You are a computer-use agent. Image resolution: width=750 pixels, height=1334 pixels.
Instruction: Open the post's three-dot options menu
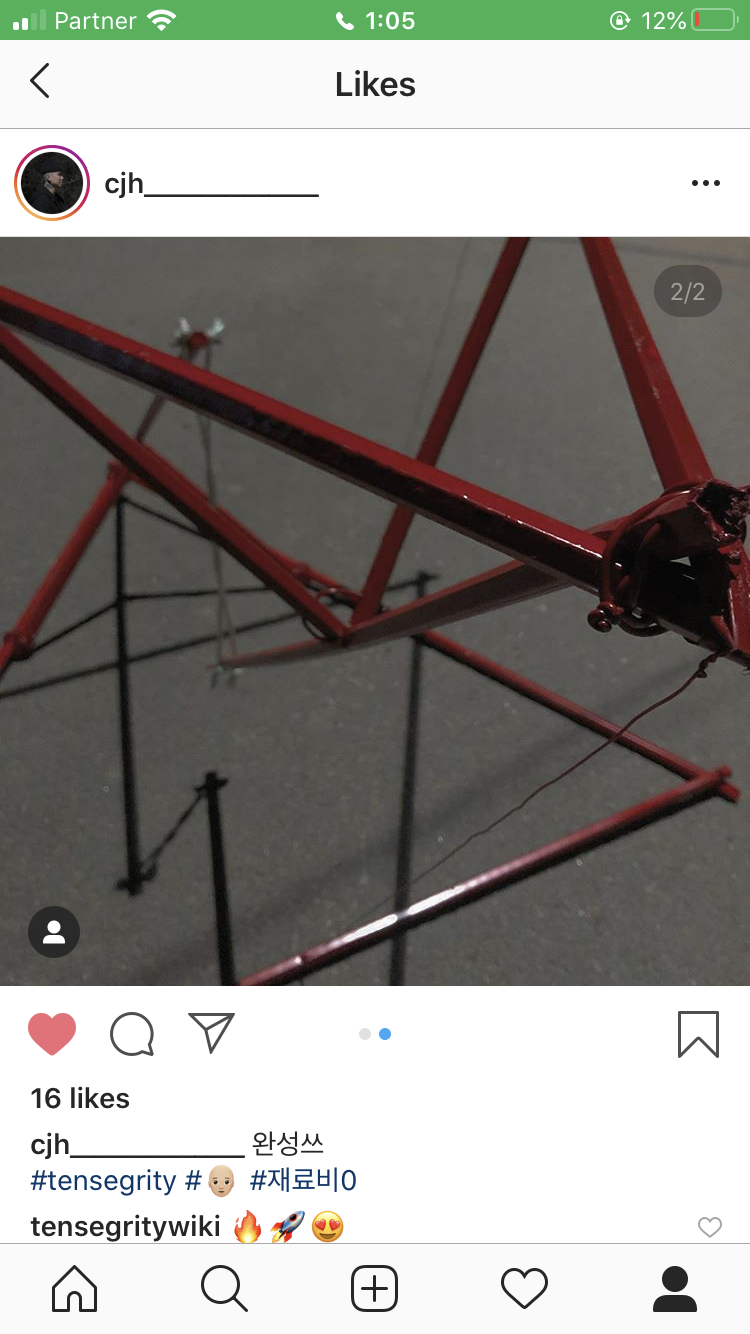click(x=705, y=183)
